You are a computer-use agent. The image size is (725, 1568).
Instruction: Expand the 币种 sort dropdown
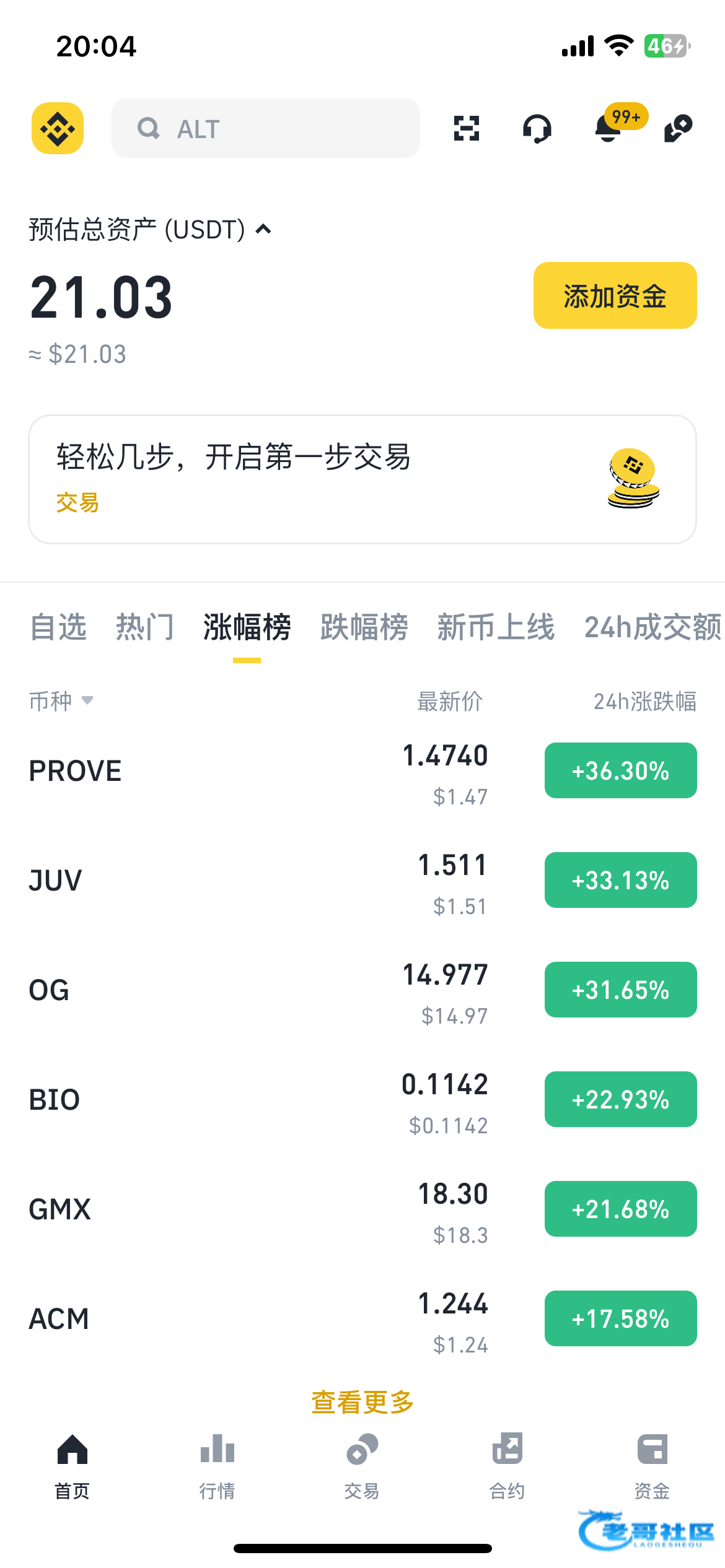coord(61,701)
